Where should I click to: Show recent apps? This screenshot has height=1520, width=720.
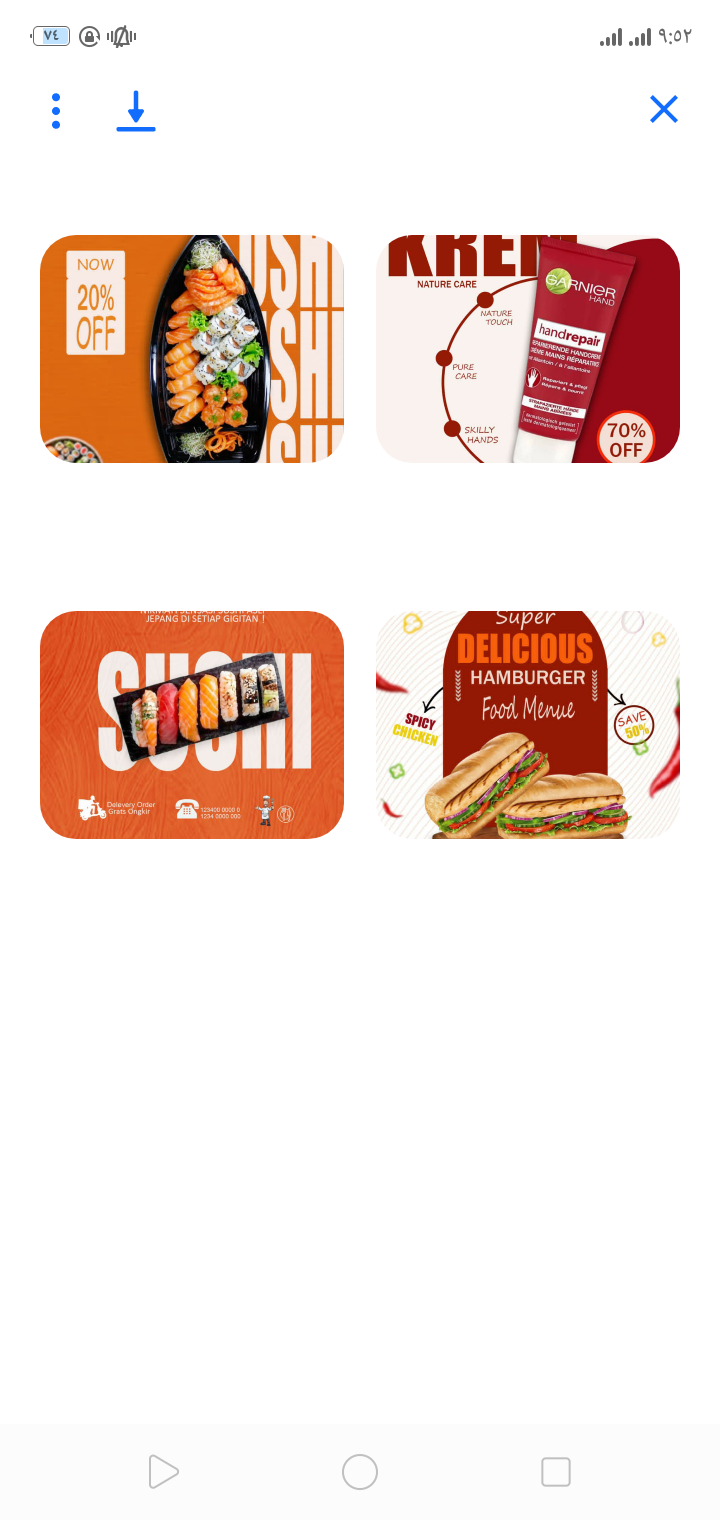pos(556,1472)
